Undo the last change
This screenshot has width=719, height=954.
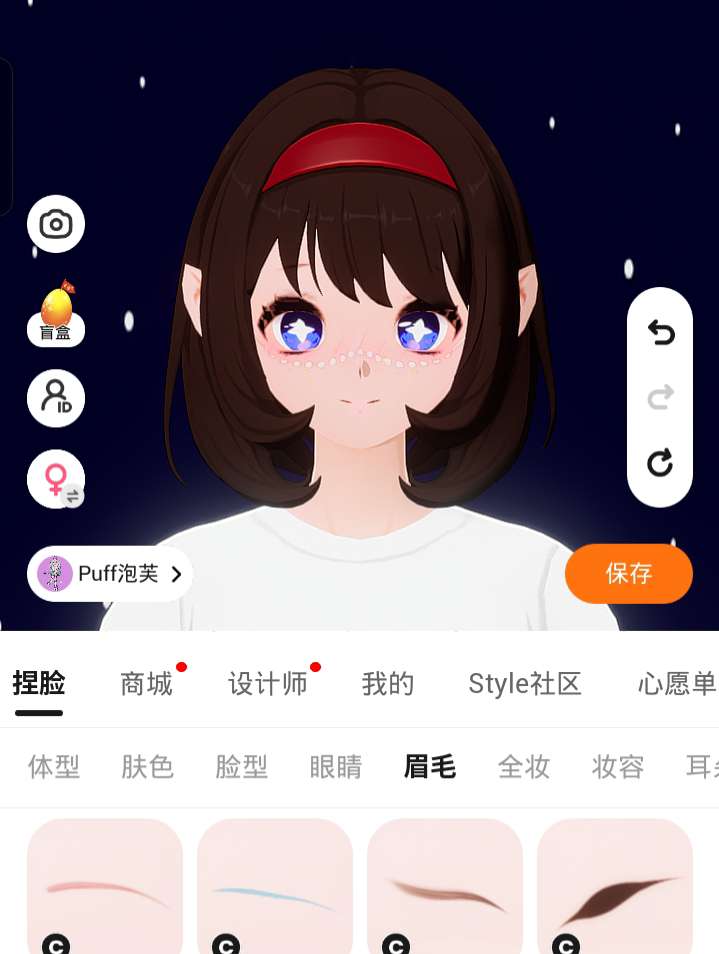pos(660,332)
